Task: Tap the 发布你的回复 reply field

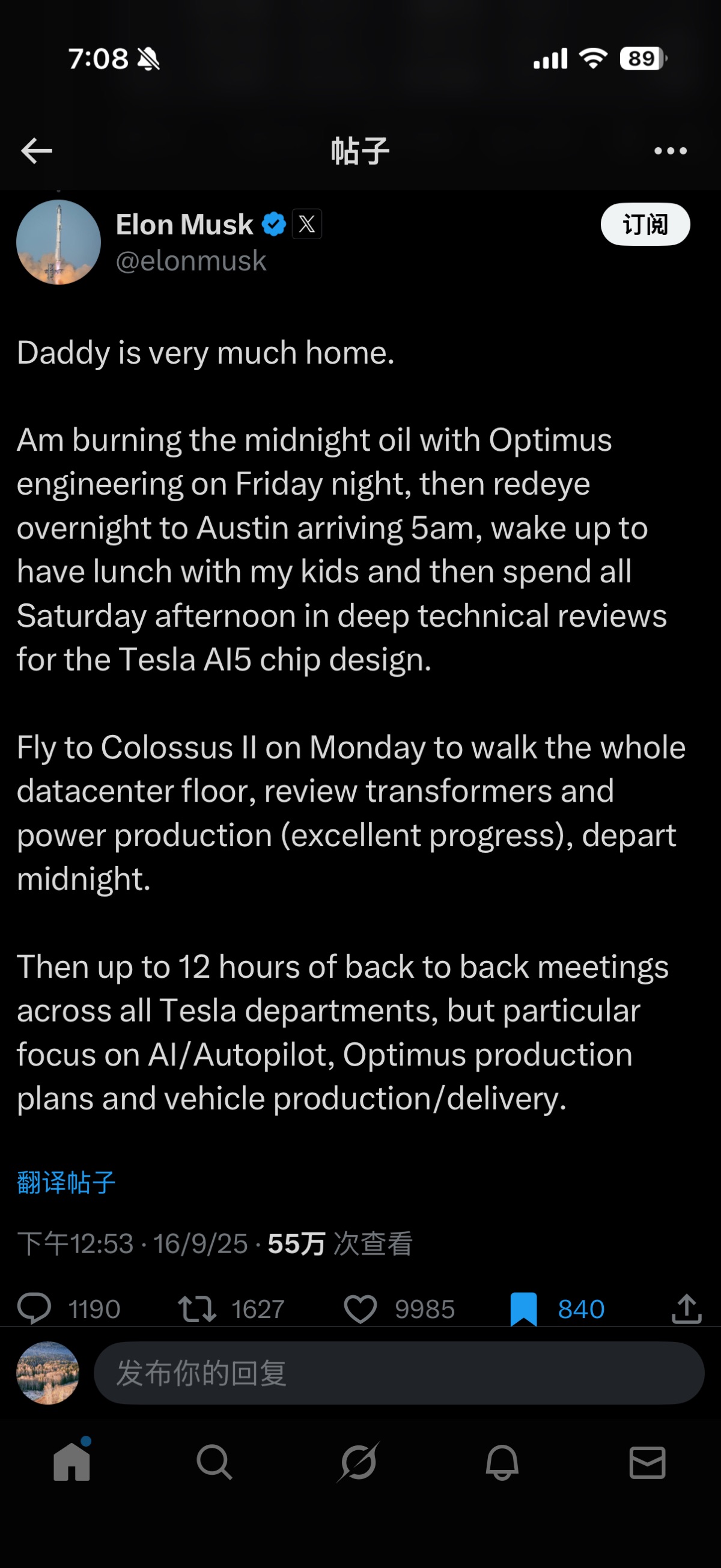Action: (398, 1373)
